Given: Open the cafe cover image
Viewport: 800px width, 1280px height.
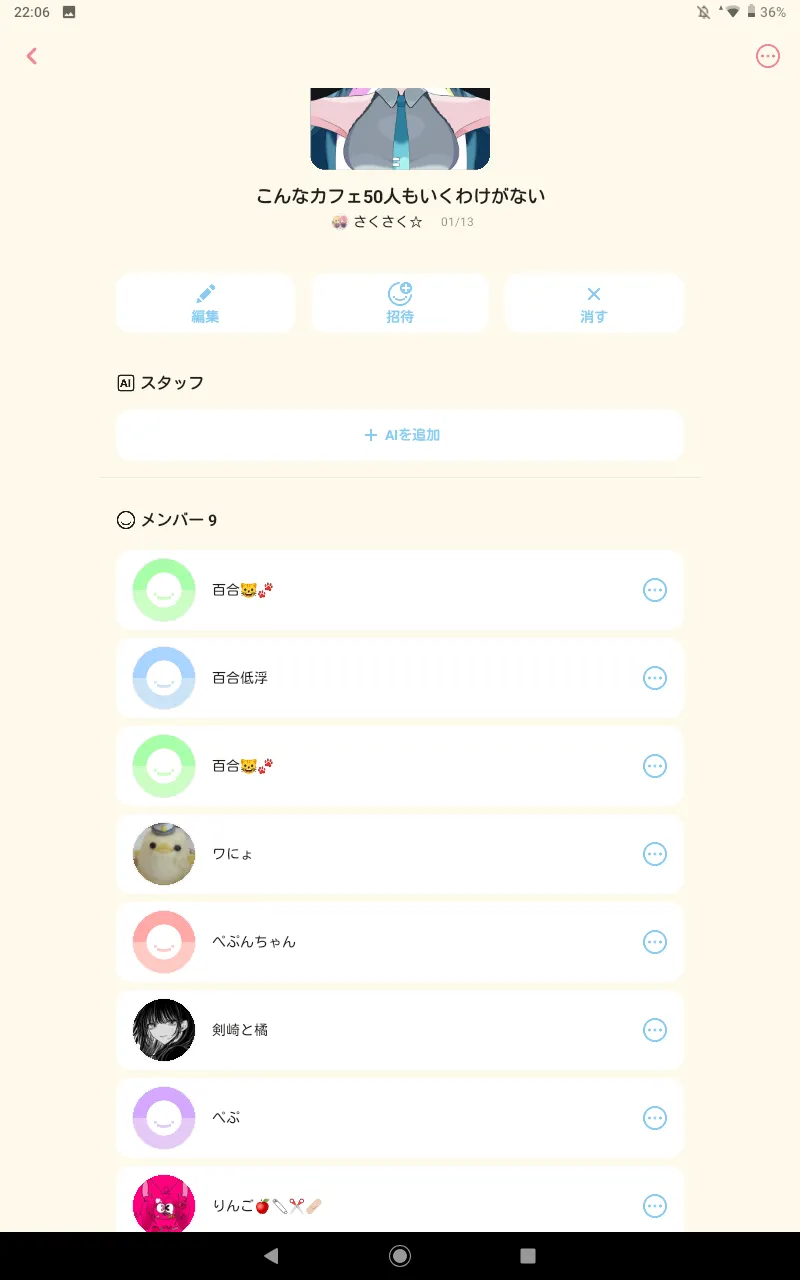Looking at the screenshot, I should pyautogui.click(x=400, y=129).
